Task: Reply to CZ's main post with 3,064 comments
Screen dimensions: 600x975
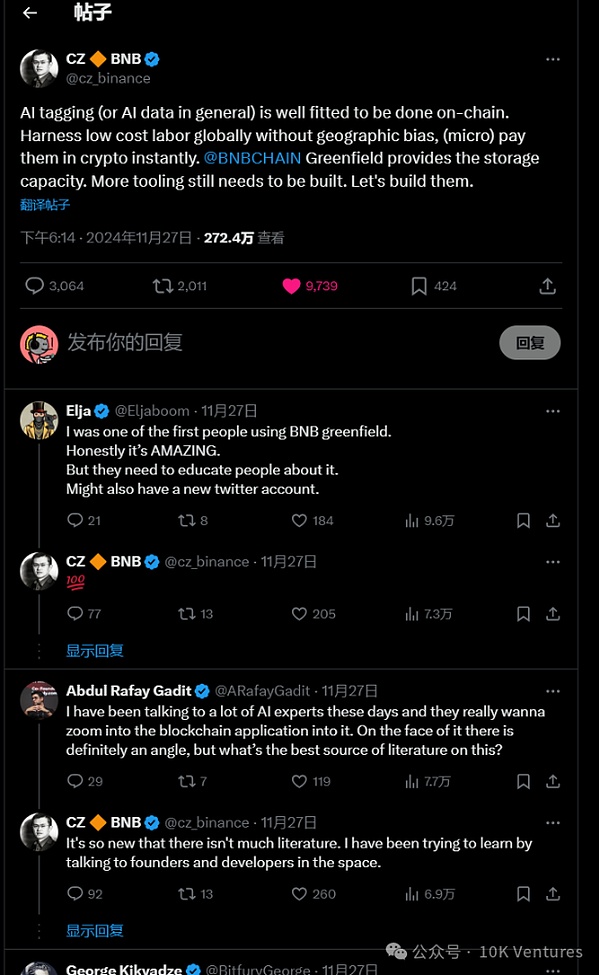Action: [35, 286]
